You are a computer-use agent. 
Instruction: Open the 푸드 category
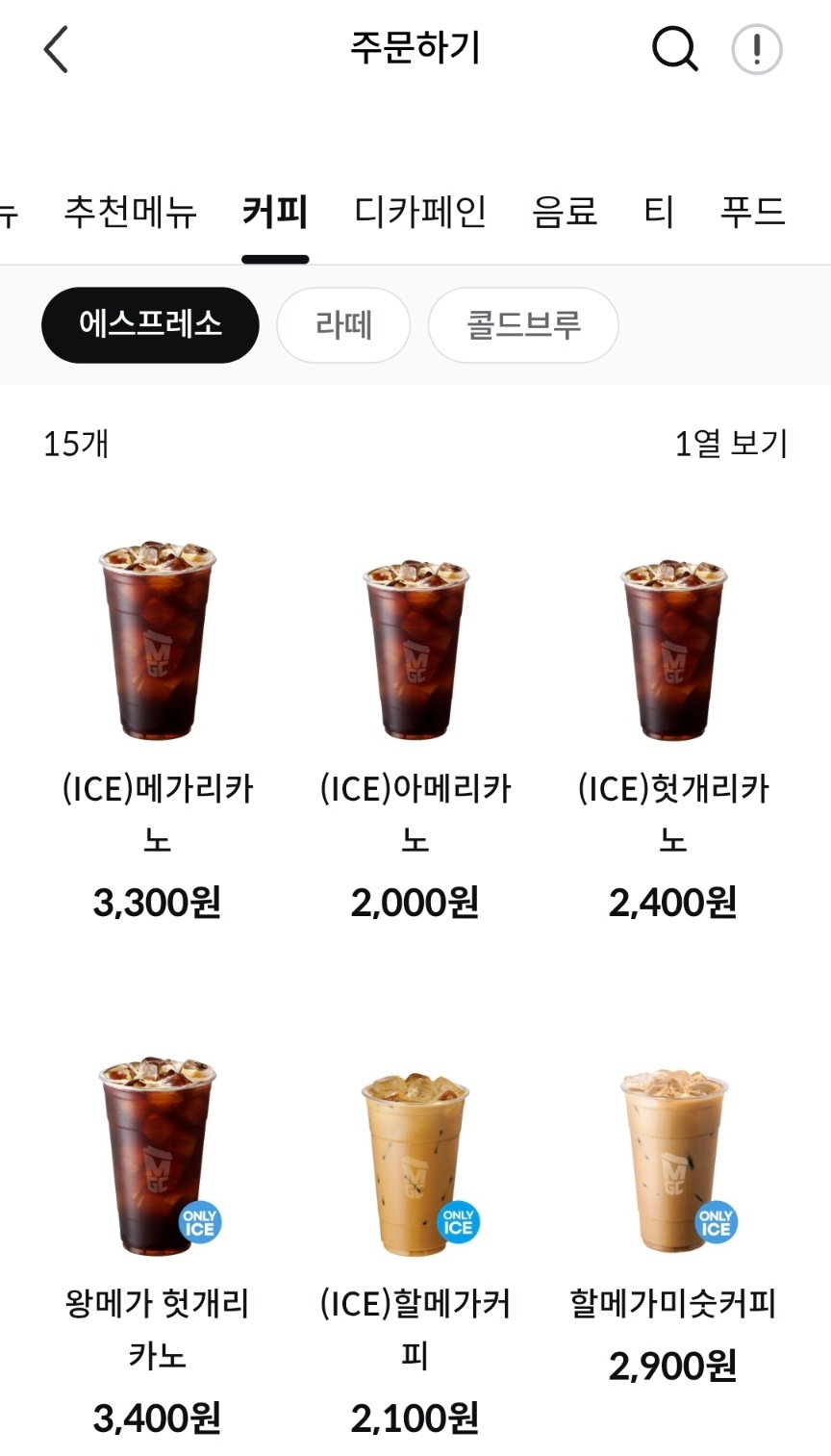tap(754, 214)
